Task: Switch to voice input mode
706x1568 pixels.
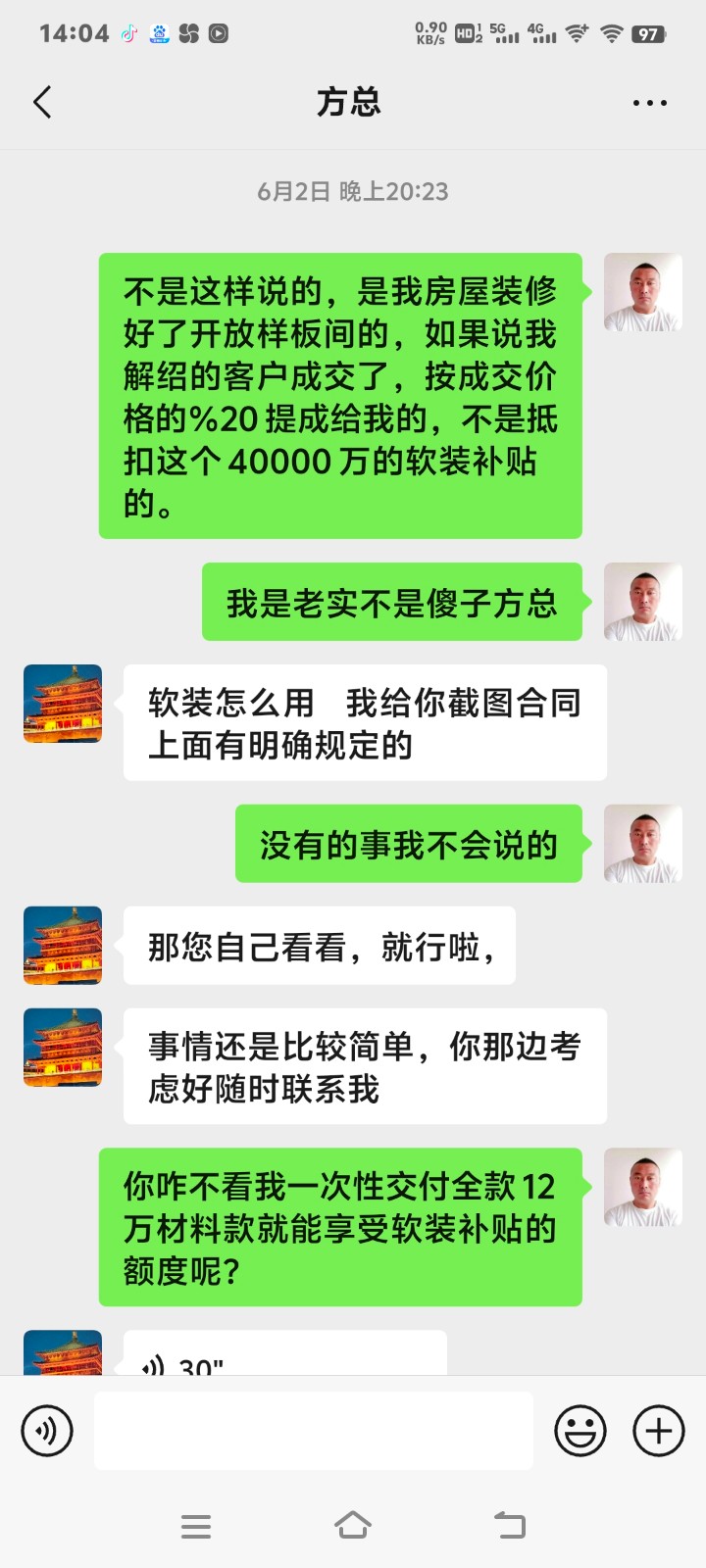Action: pyautogui.click(x=47, y=1431)
